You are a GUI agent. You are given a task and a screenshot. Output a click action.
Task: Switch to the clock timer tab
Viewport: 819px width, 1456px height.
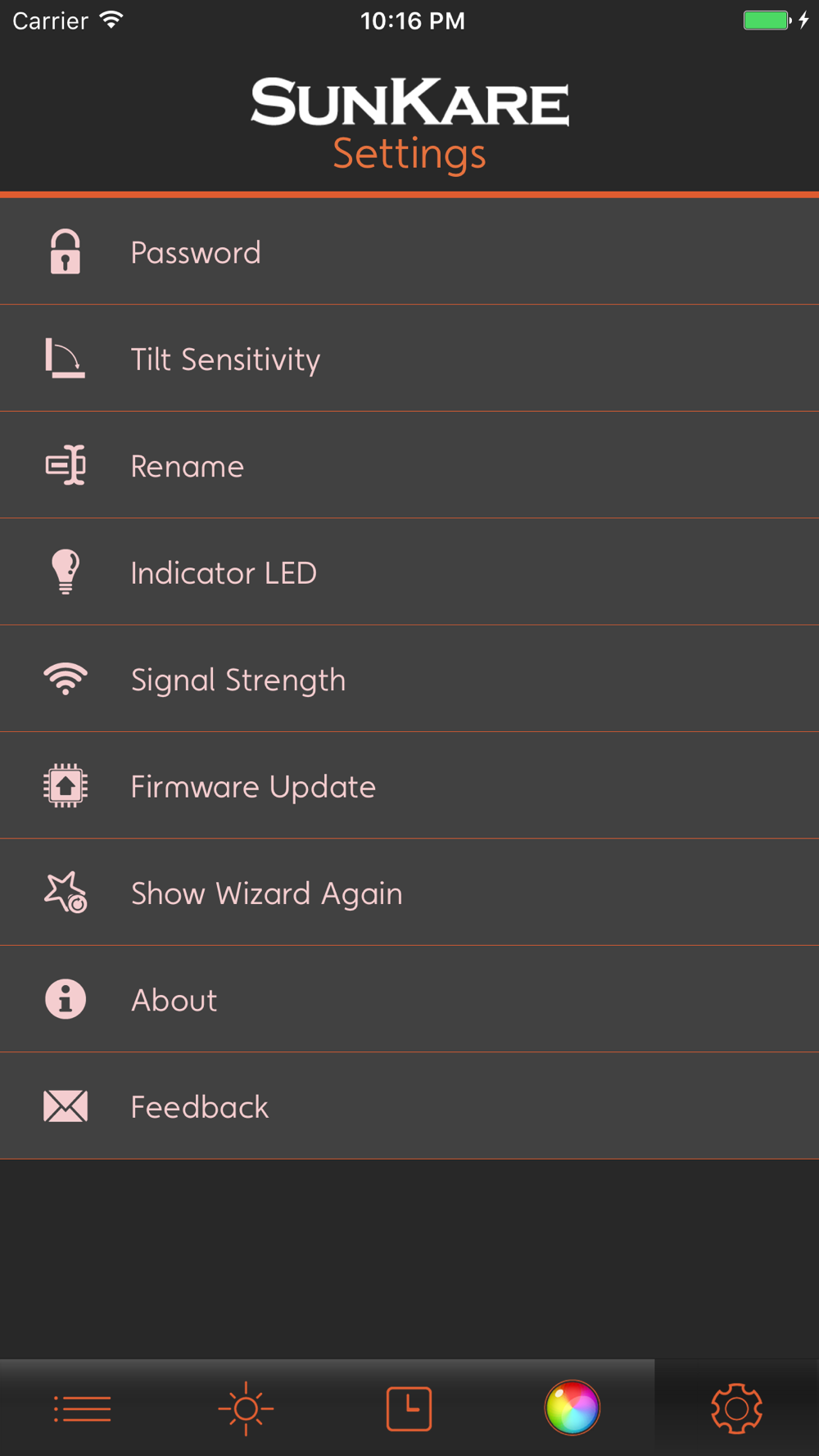[409, 1409]
